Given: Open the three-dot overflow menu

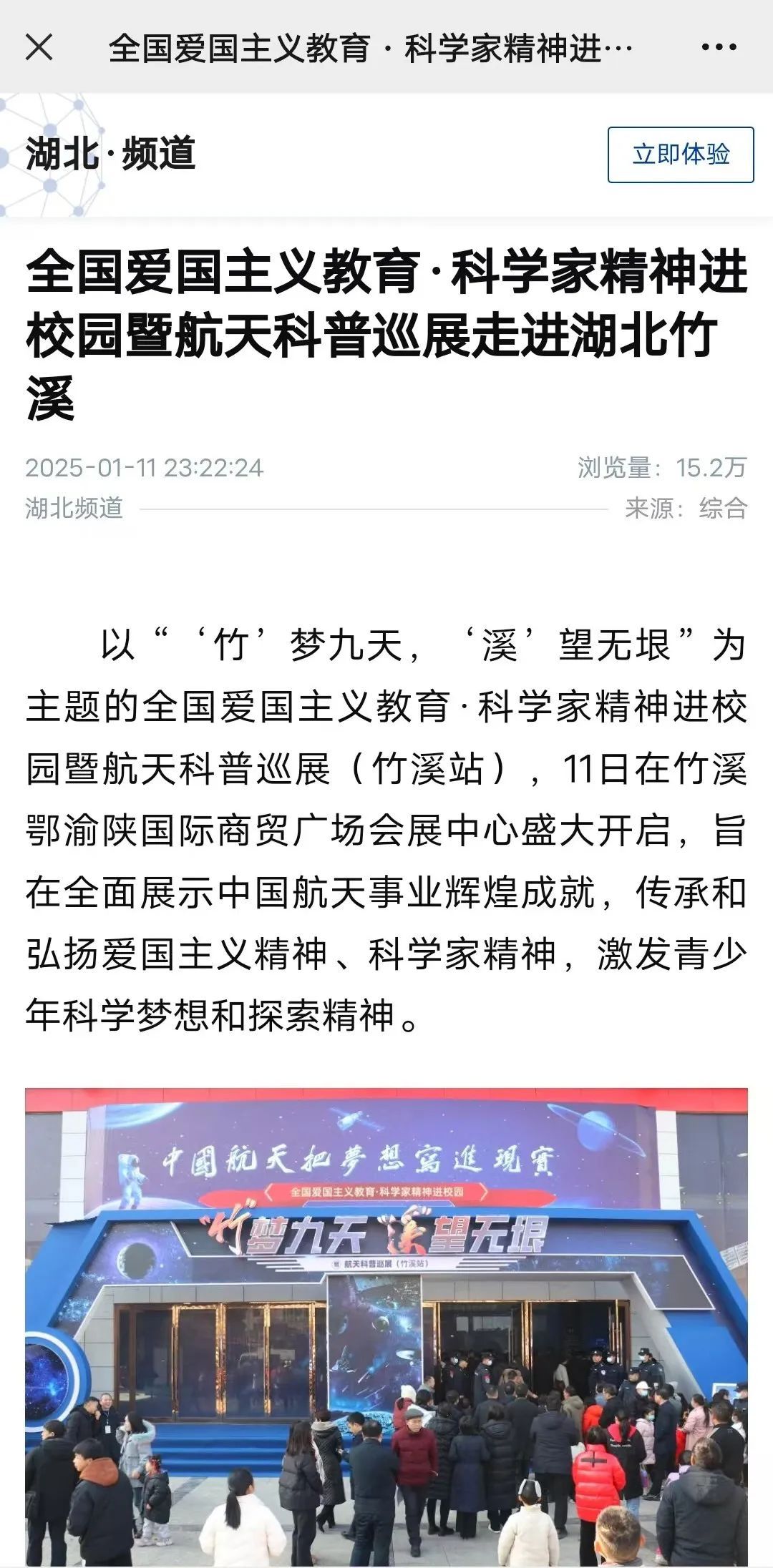Looking at the screenshot, I should 719,48.
